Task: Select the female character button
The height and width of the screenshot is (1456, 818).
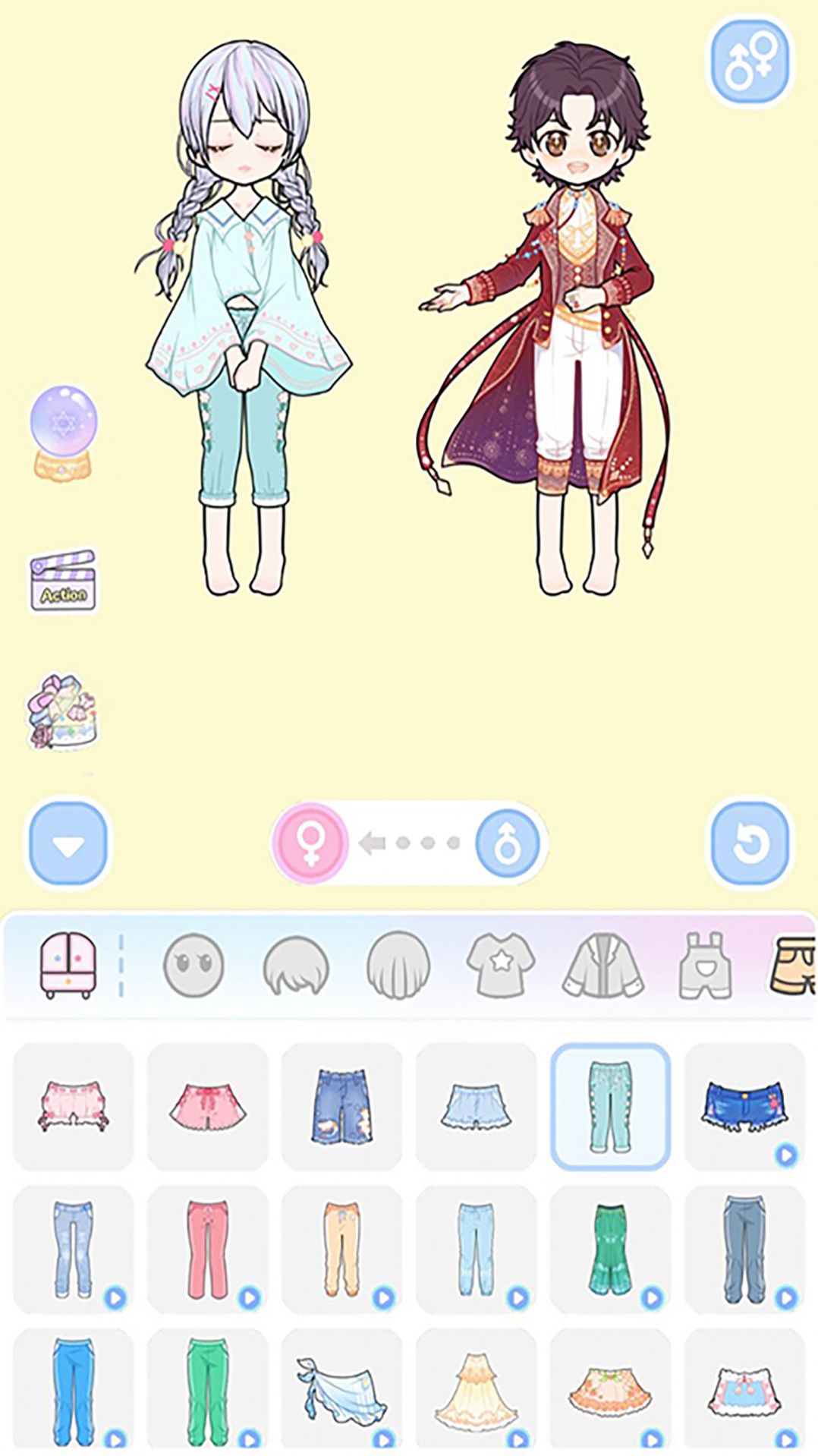Action: 310,843
